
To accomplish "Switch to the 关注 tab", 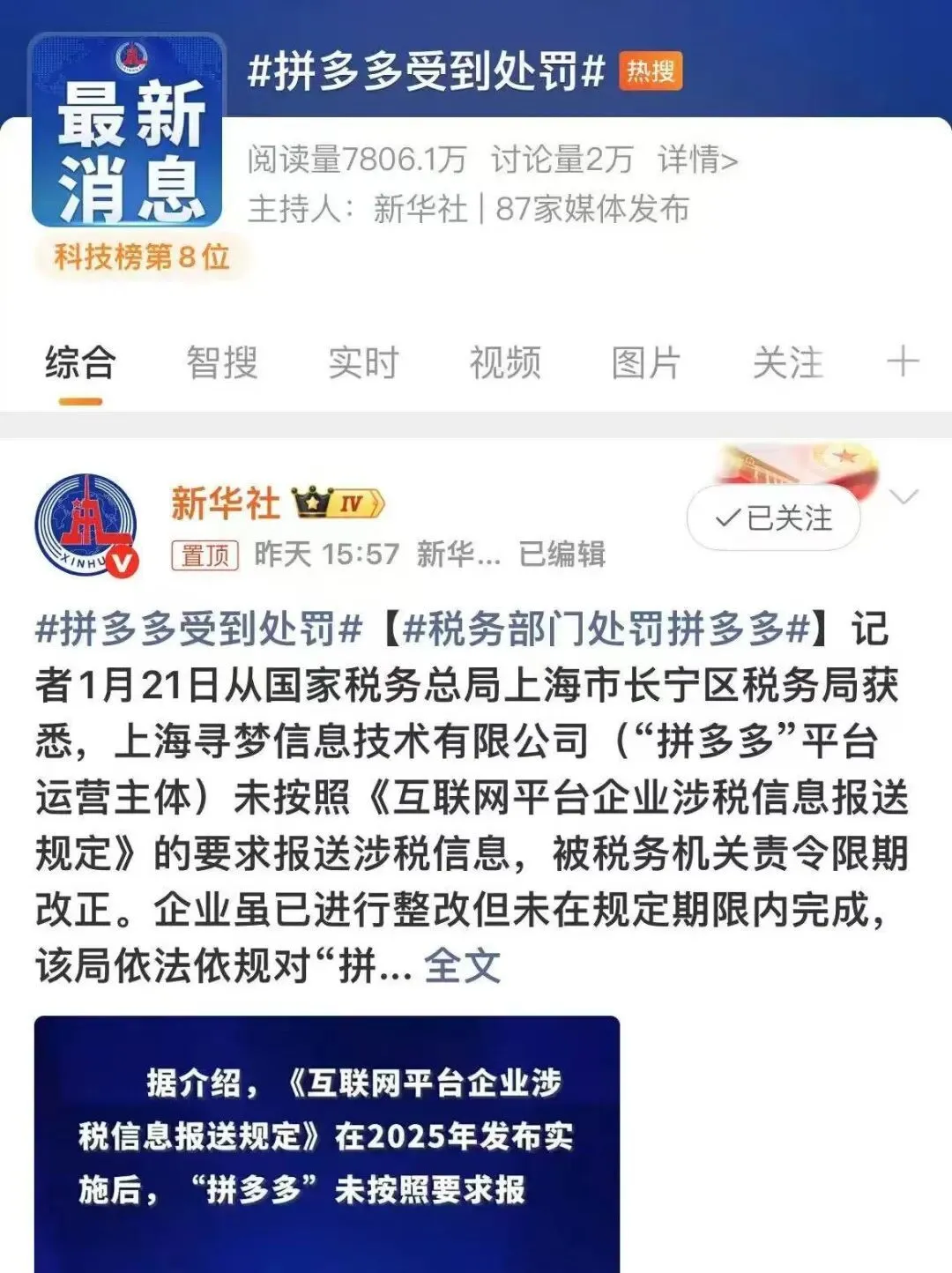I will tap(787, 362).
